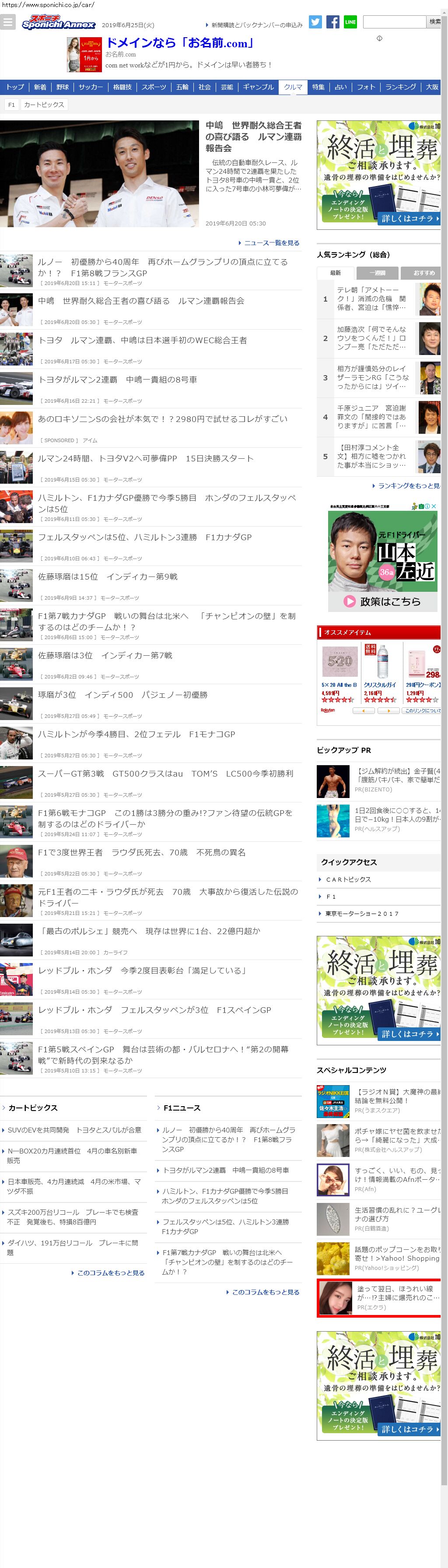Switch ranking to 一週間 tab
The width and height of the screenshot is (448, 1568).
pyautogui.click(x=377, y=273)
